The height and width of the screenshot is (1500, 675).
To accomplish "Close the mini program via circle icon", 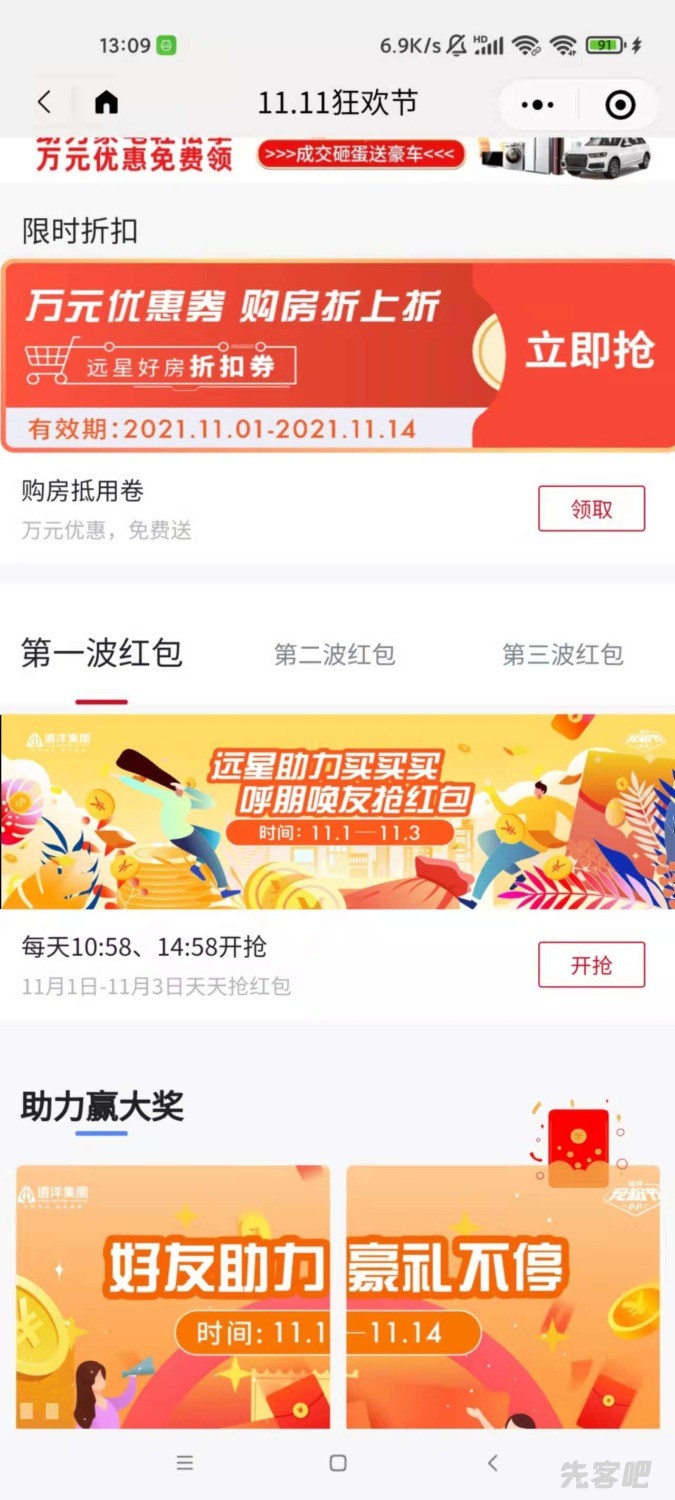I will (x=620, y=104).
